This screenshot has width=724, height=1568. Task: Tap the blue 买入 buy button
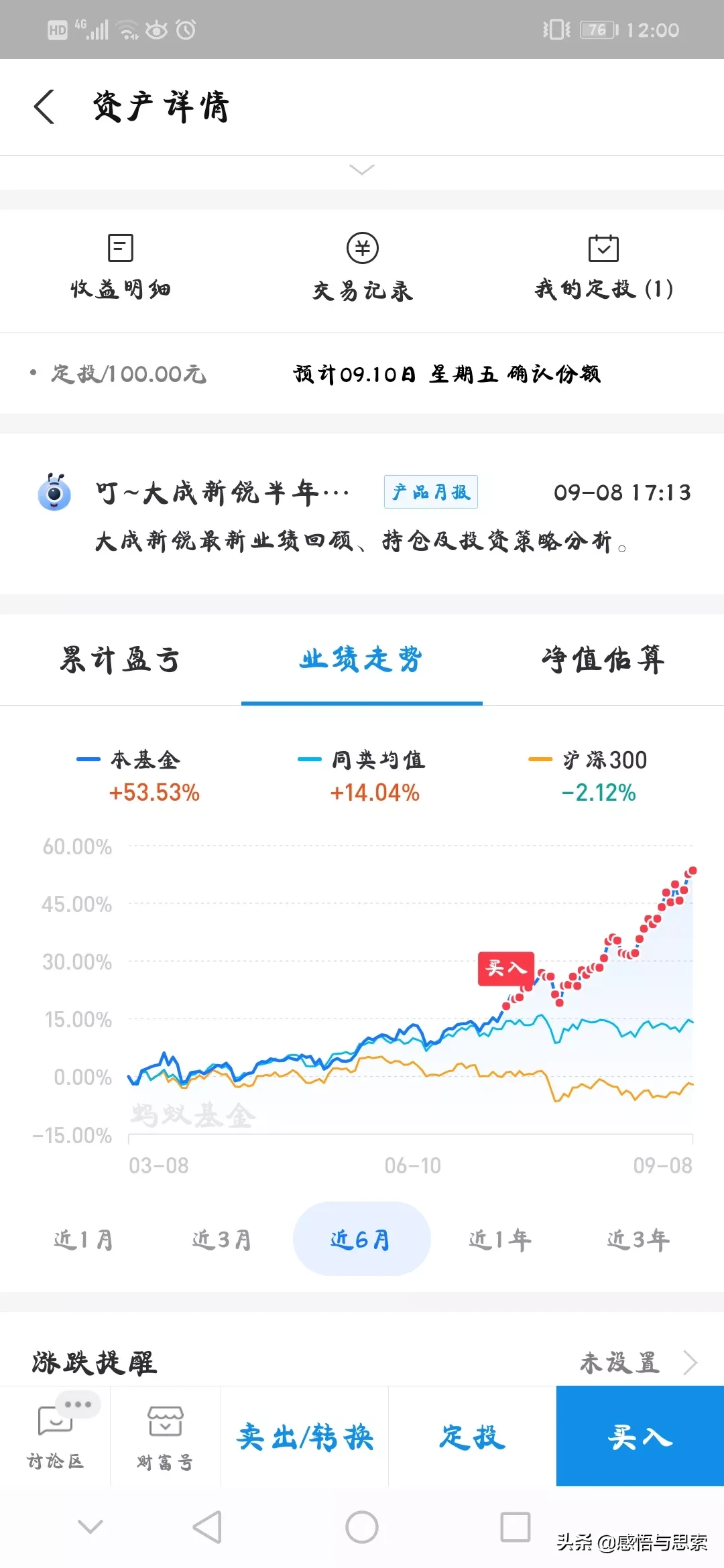[640, 1437]
